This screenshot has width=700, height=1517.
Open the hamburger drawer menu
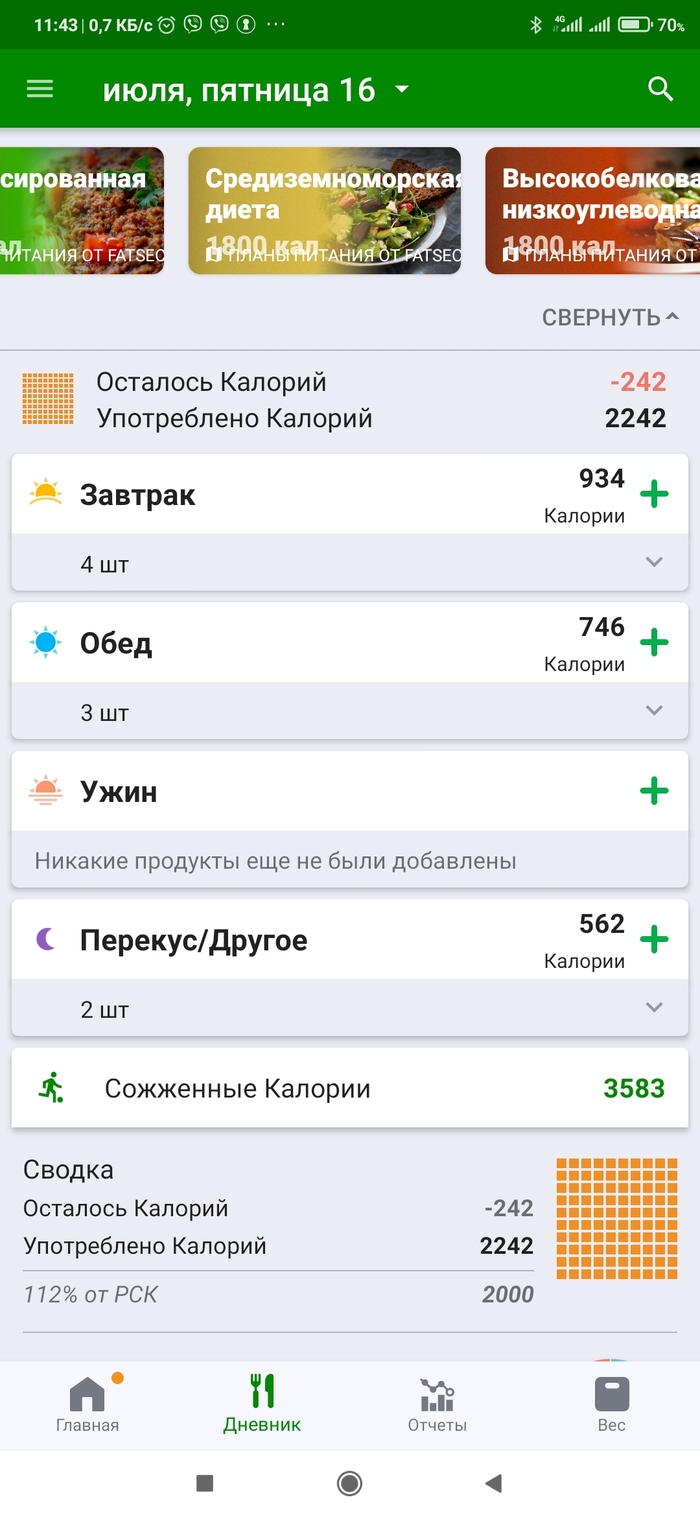40,89
